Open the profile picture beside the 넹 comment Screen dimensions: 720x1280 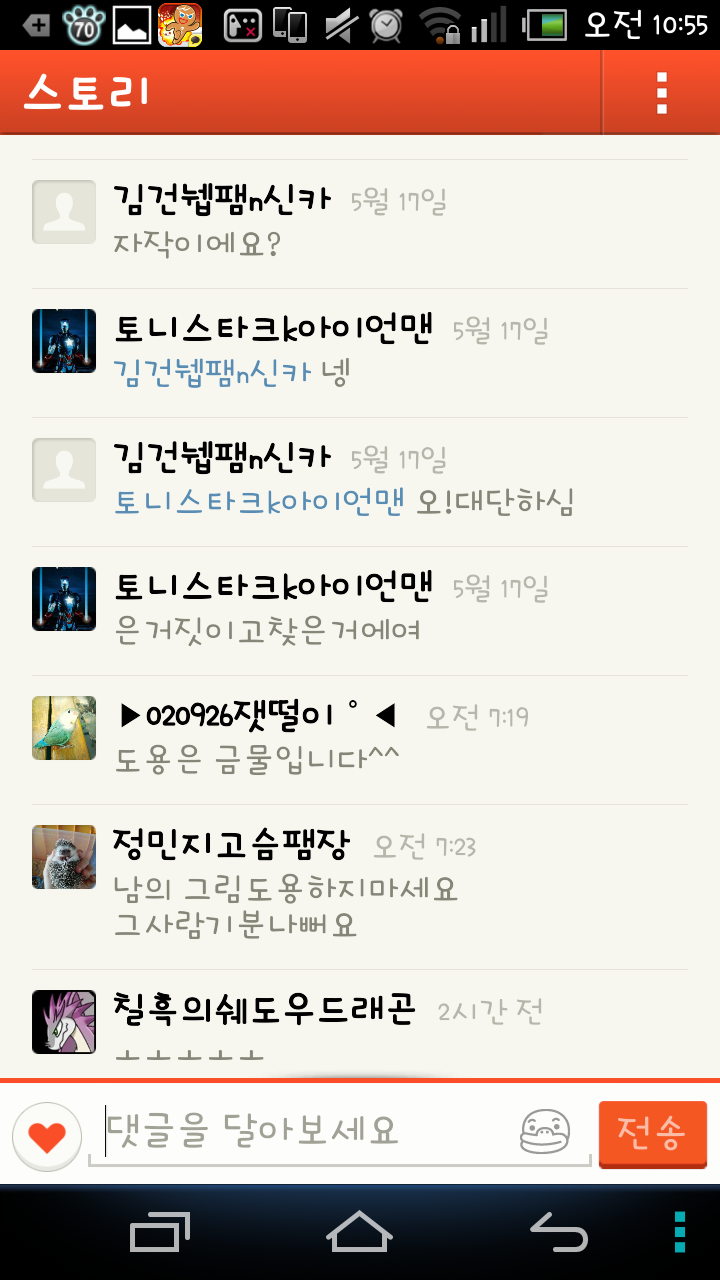[64, 341]
